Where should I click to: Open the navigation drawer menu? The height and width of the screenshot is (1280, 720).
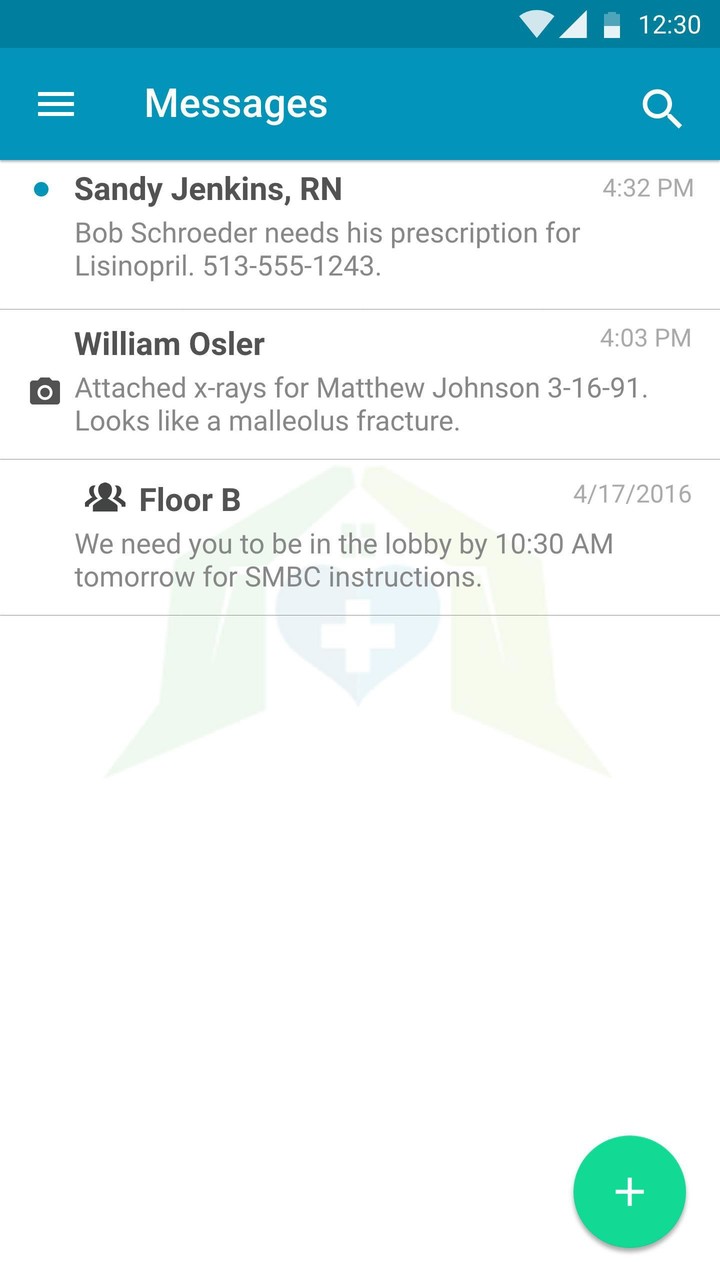(x=56, y=104)
